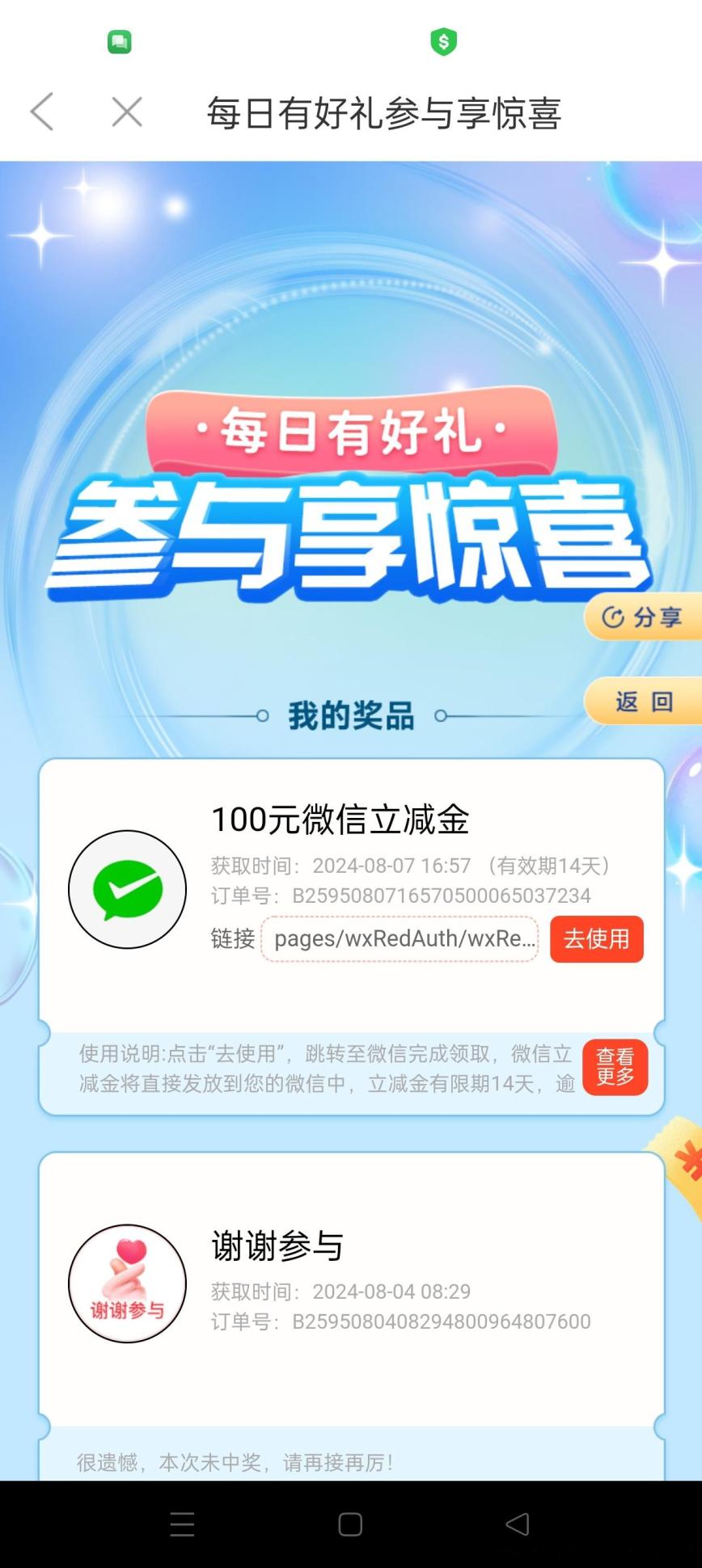This screenshot has width=702, height=1568.
Task: Tap the pages/wxRedAuth link field
Action: click(400, 939)
